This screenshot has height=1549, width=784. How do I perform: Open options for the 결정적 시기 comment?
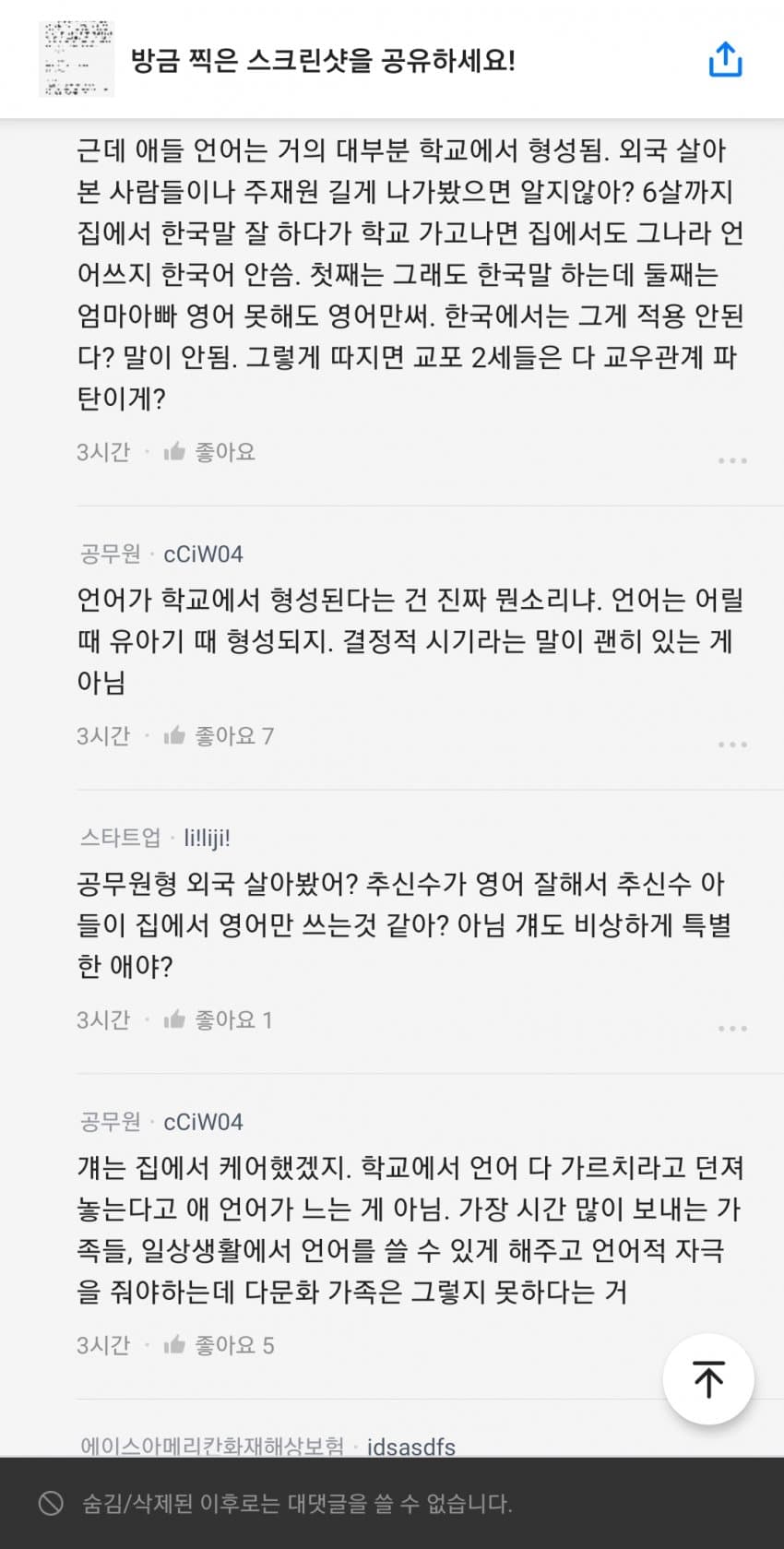point(731,744)
